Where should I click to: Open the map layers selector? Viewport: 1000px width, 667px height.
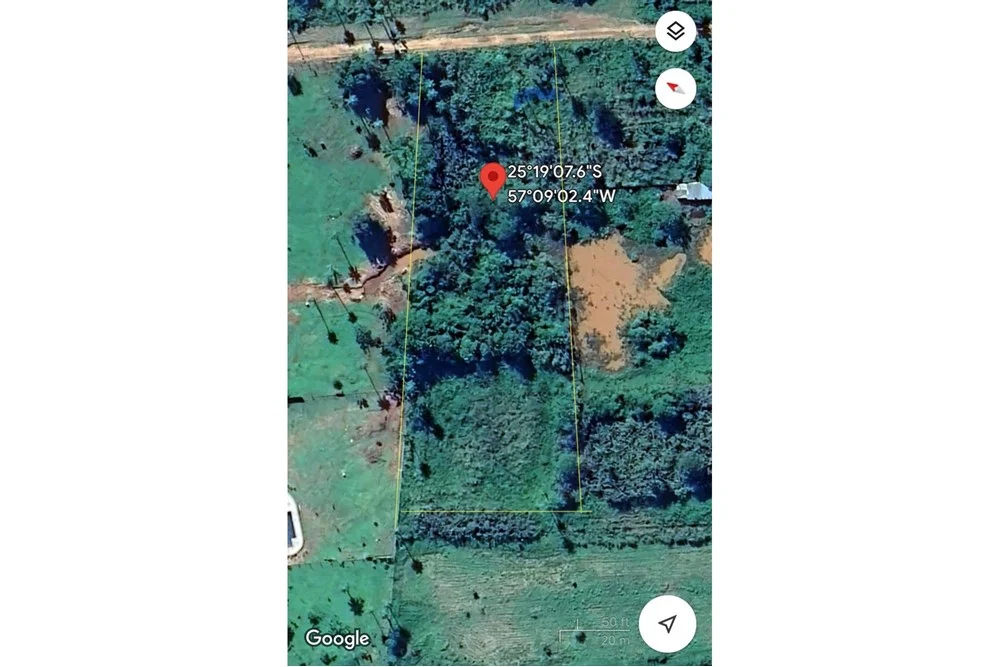[676, 32]
